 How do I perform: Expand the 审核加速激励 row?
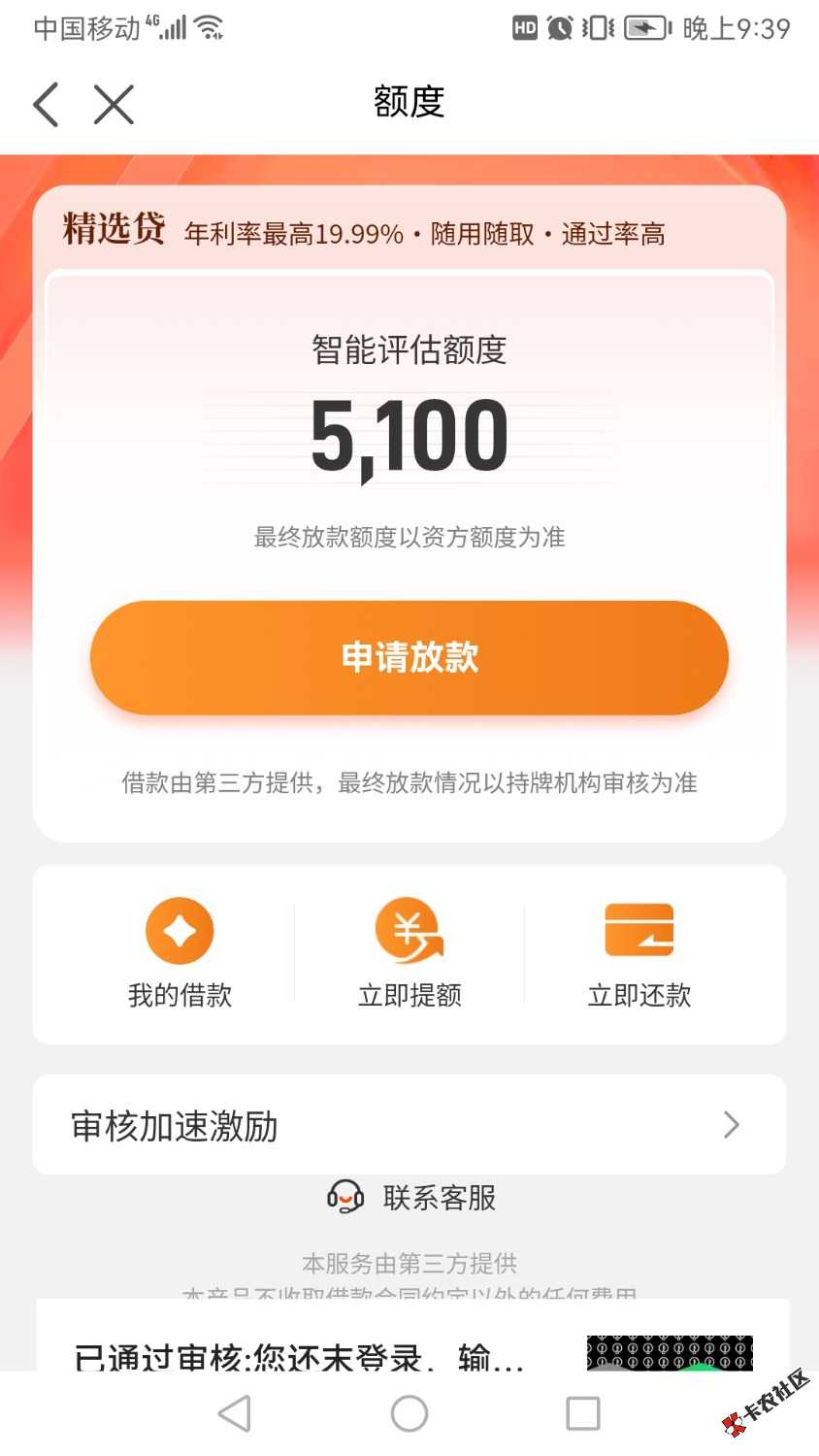click(409, 1125)
